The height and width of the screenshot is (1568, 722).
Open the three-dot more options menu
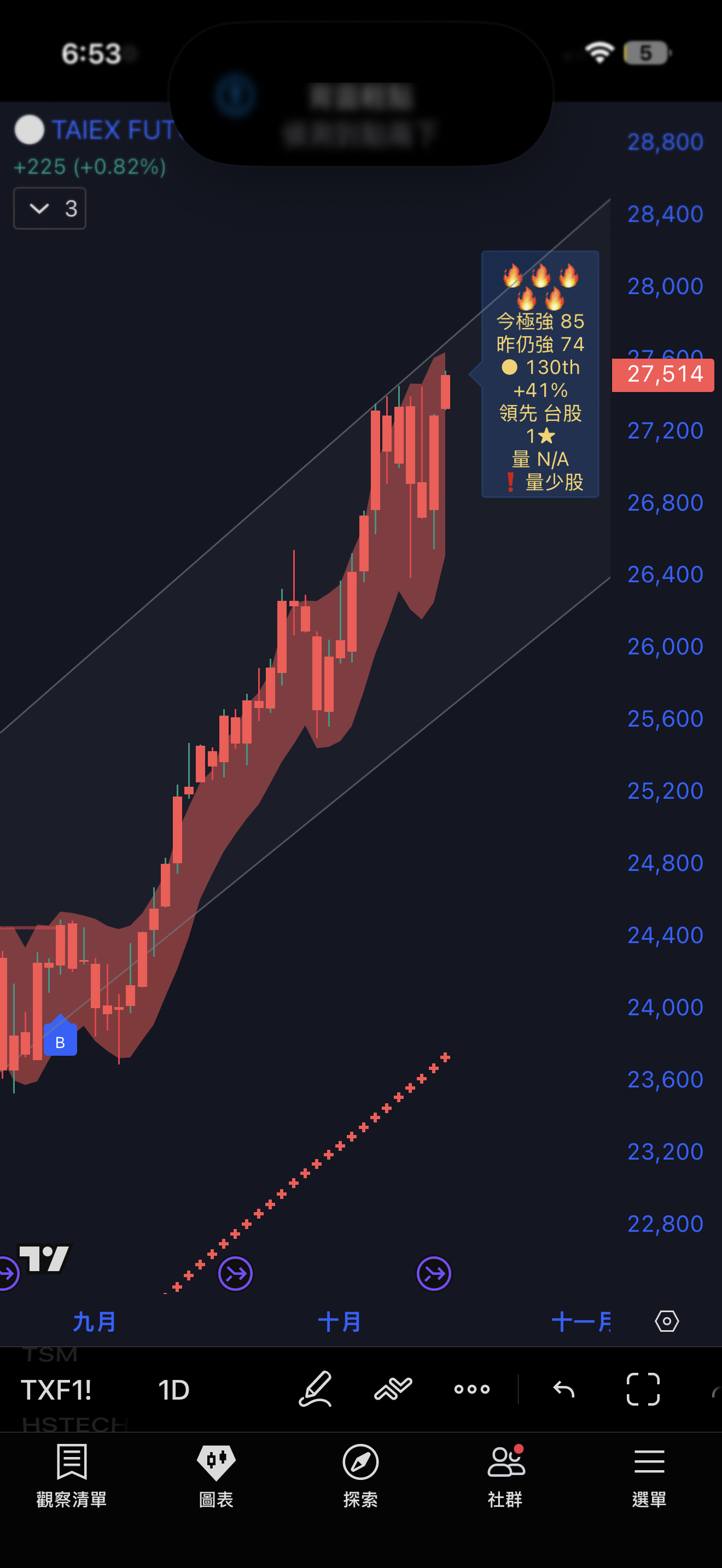(x=472, y=1389)
